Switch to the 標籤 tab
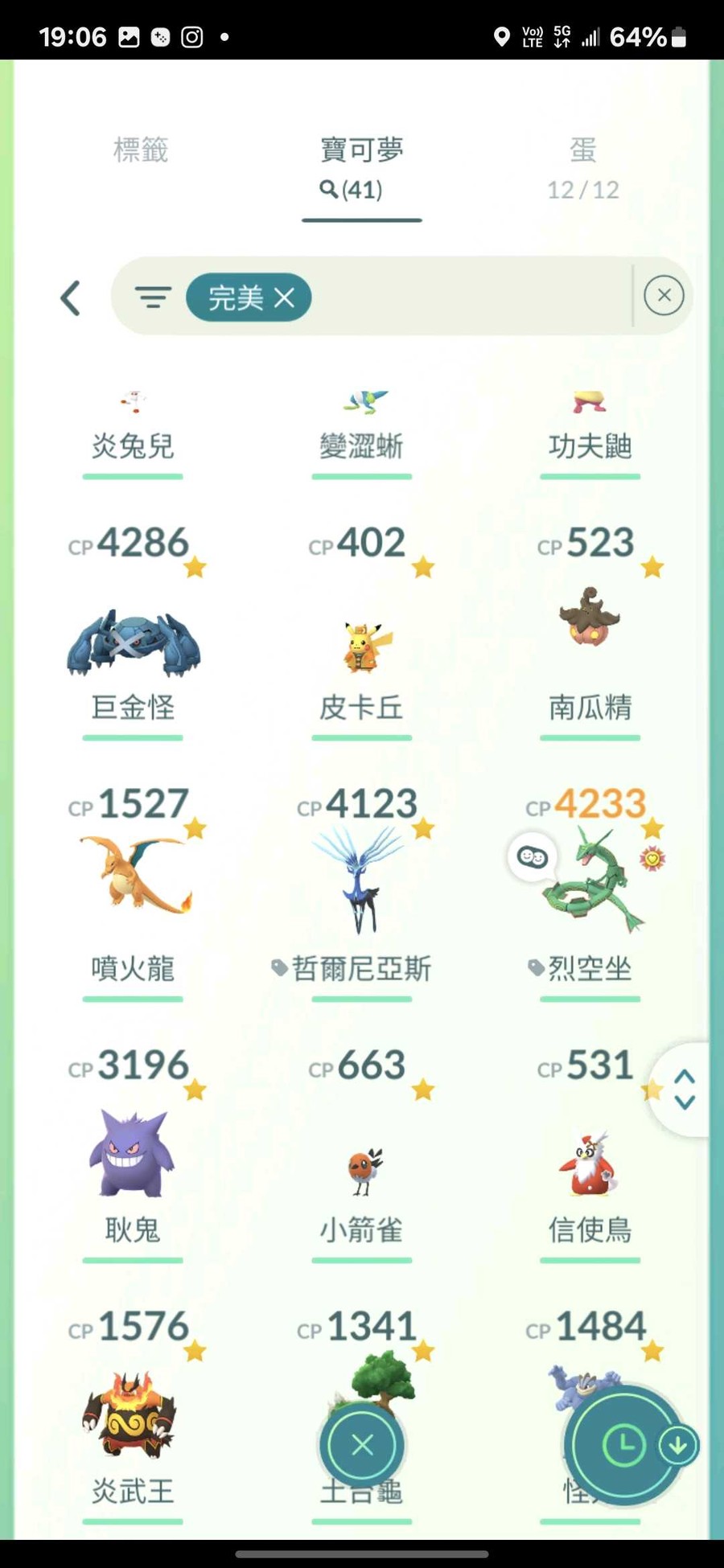Viewport: 724px width, 1568px height. (141, 150)
